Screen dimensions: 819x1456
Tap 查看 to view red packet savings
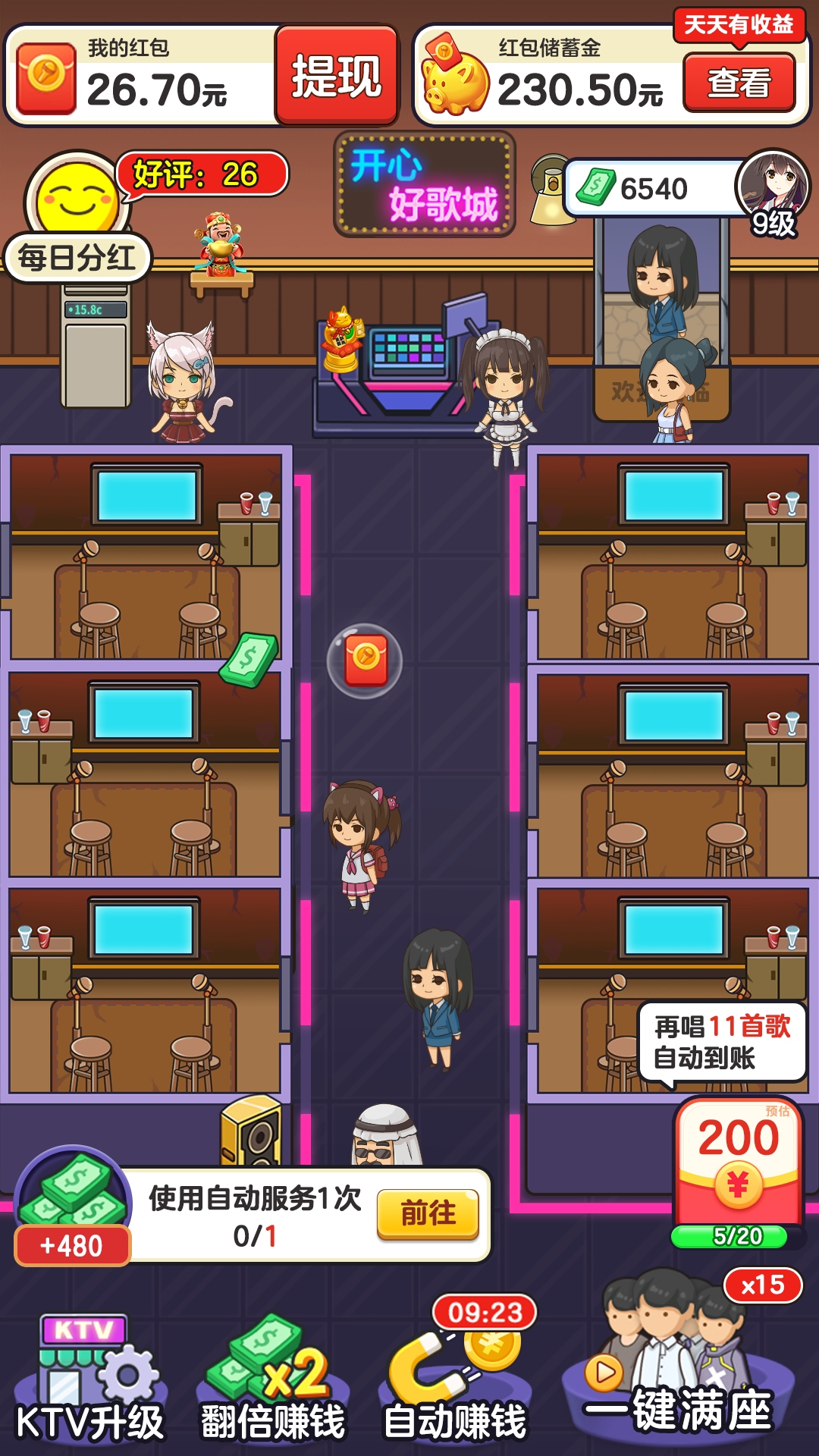pyautogui.click(x=739, y=83)
